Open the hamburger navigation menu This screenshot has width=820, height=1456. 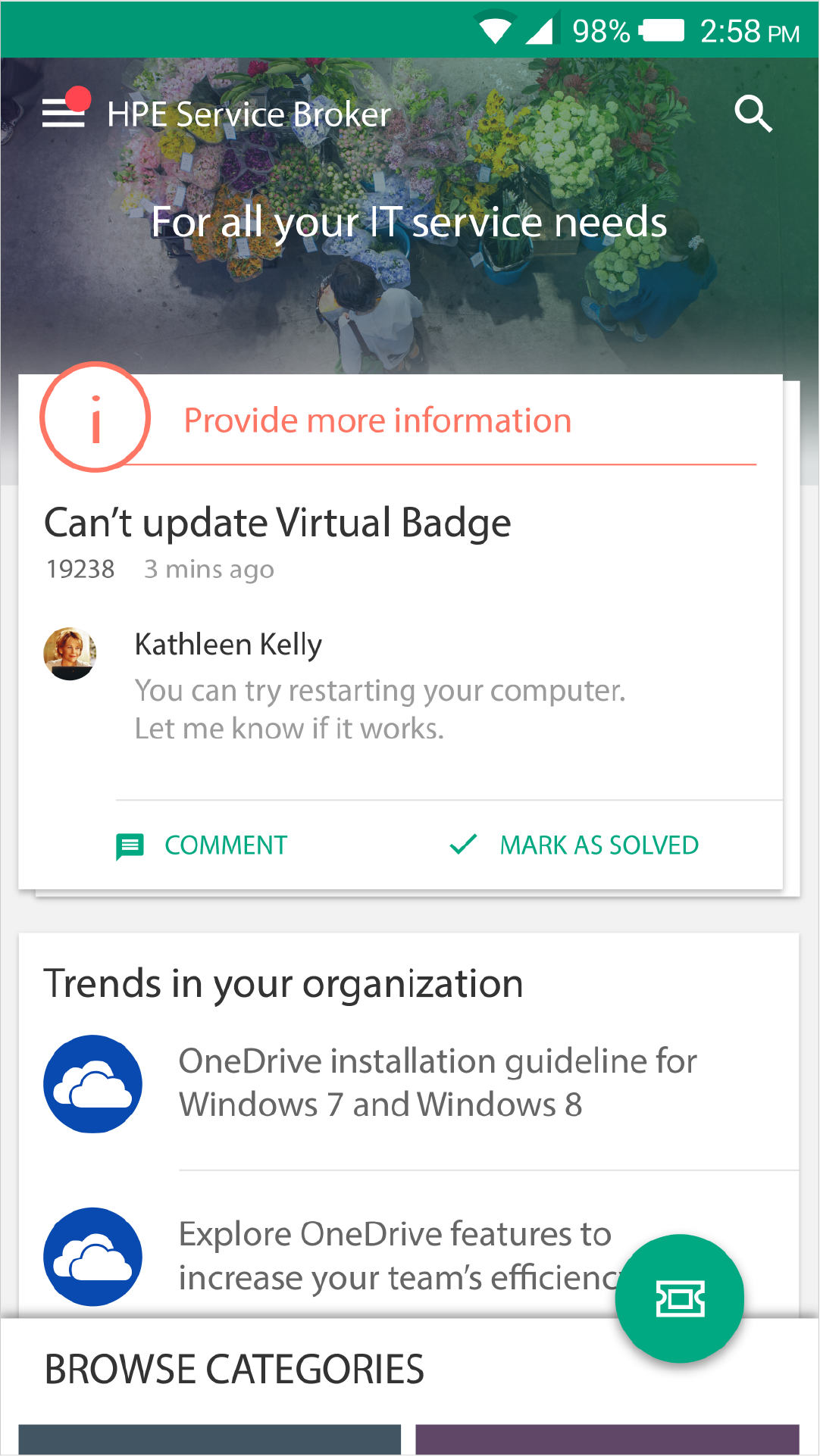(64, 113)
